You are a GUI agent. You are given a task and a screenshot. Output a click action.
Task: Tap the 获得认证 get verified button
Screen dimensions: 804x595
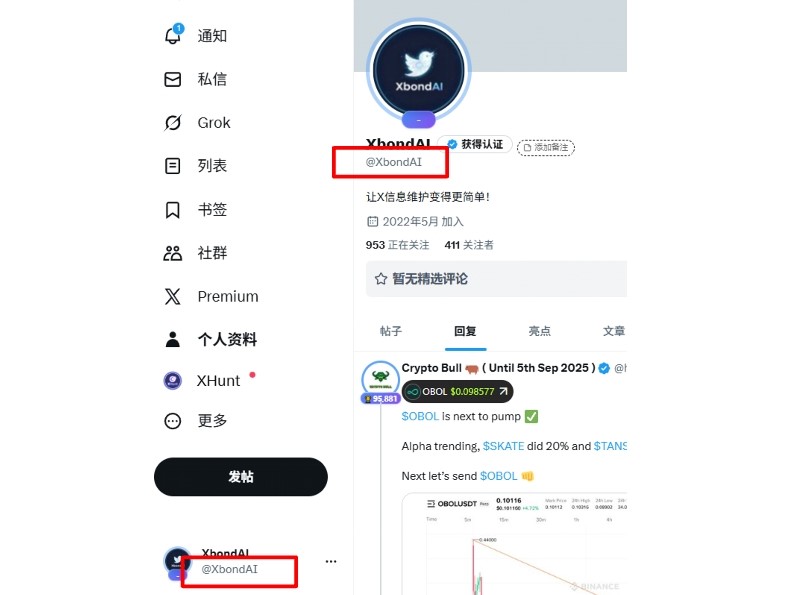[475, 145]
